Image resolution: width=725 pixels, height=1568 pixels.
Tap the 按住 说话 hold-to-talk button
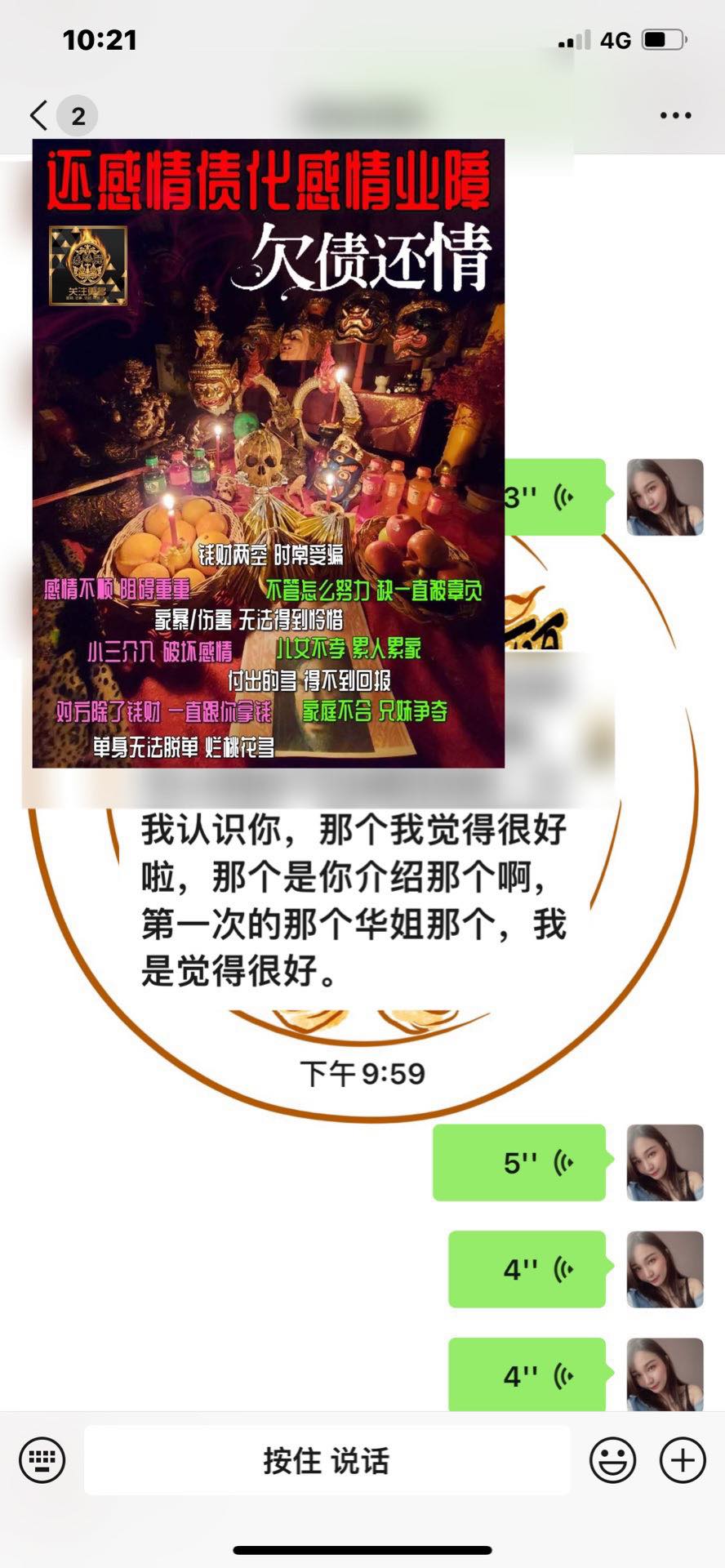pos(327,1460)
